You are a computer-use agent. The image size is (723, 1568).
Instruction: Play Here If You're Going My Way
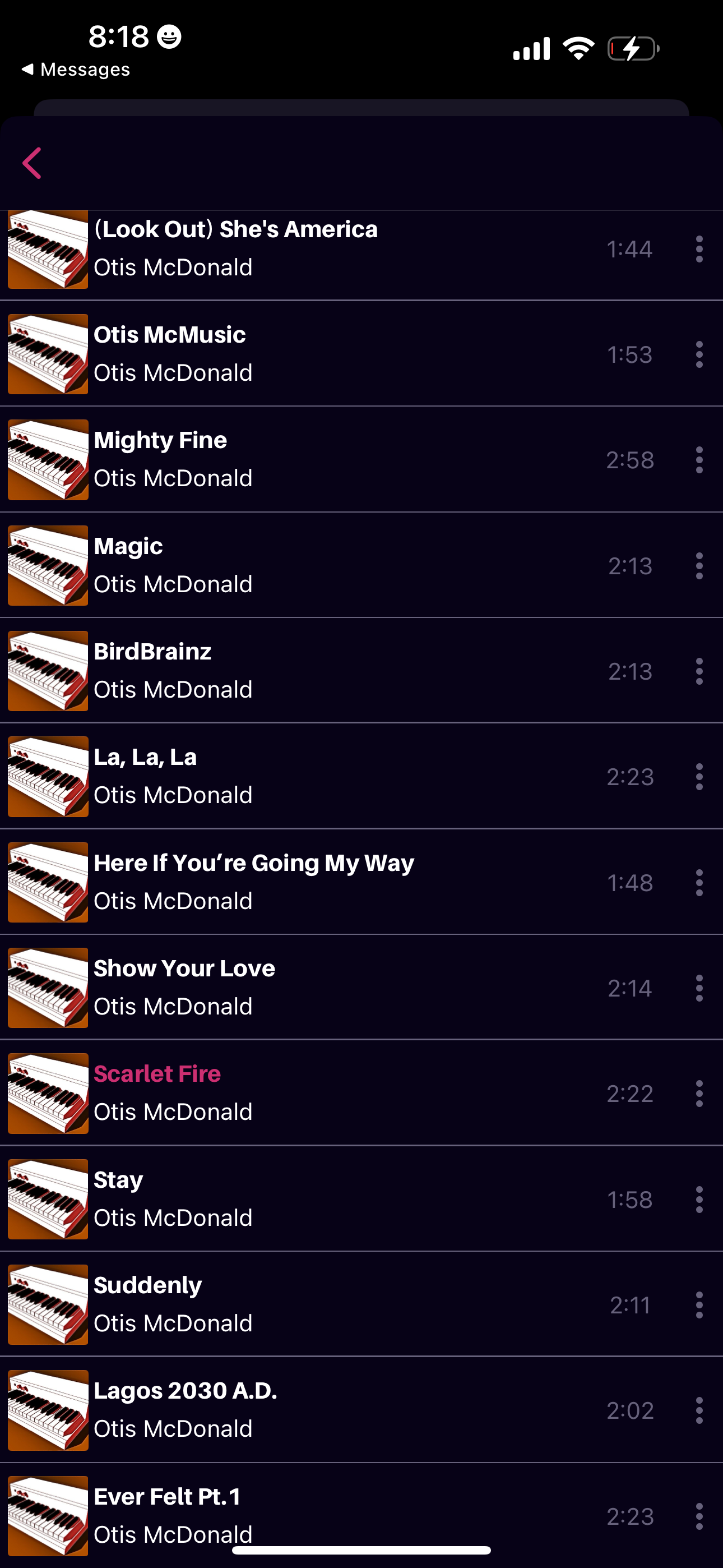[304, 882]
